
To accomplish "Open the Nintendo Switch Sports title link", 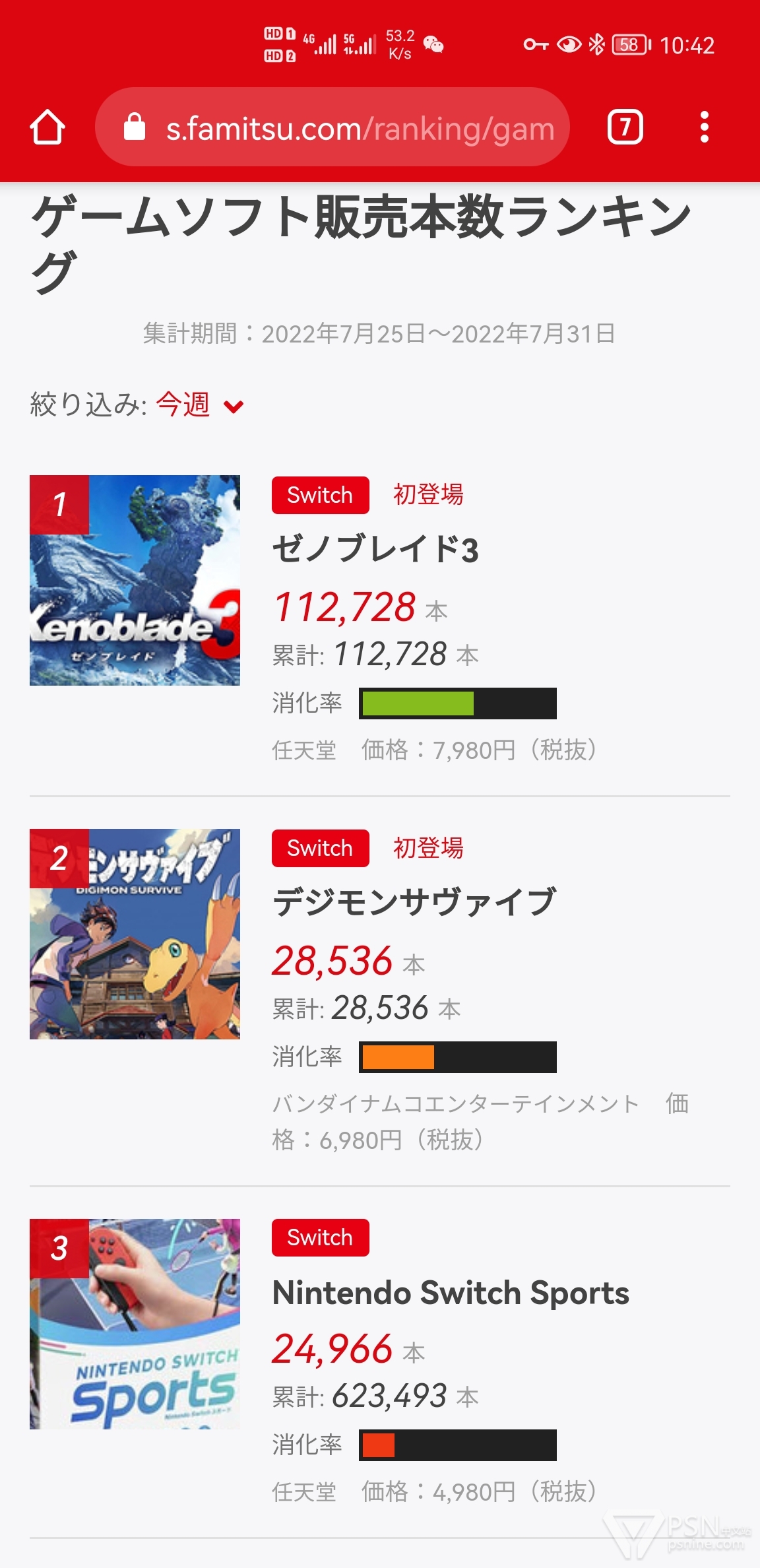I will point(451,1293).
